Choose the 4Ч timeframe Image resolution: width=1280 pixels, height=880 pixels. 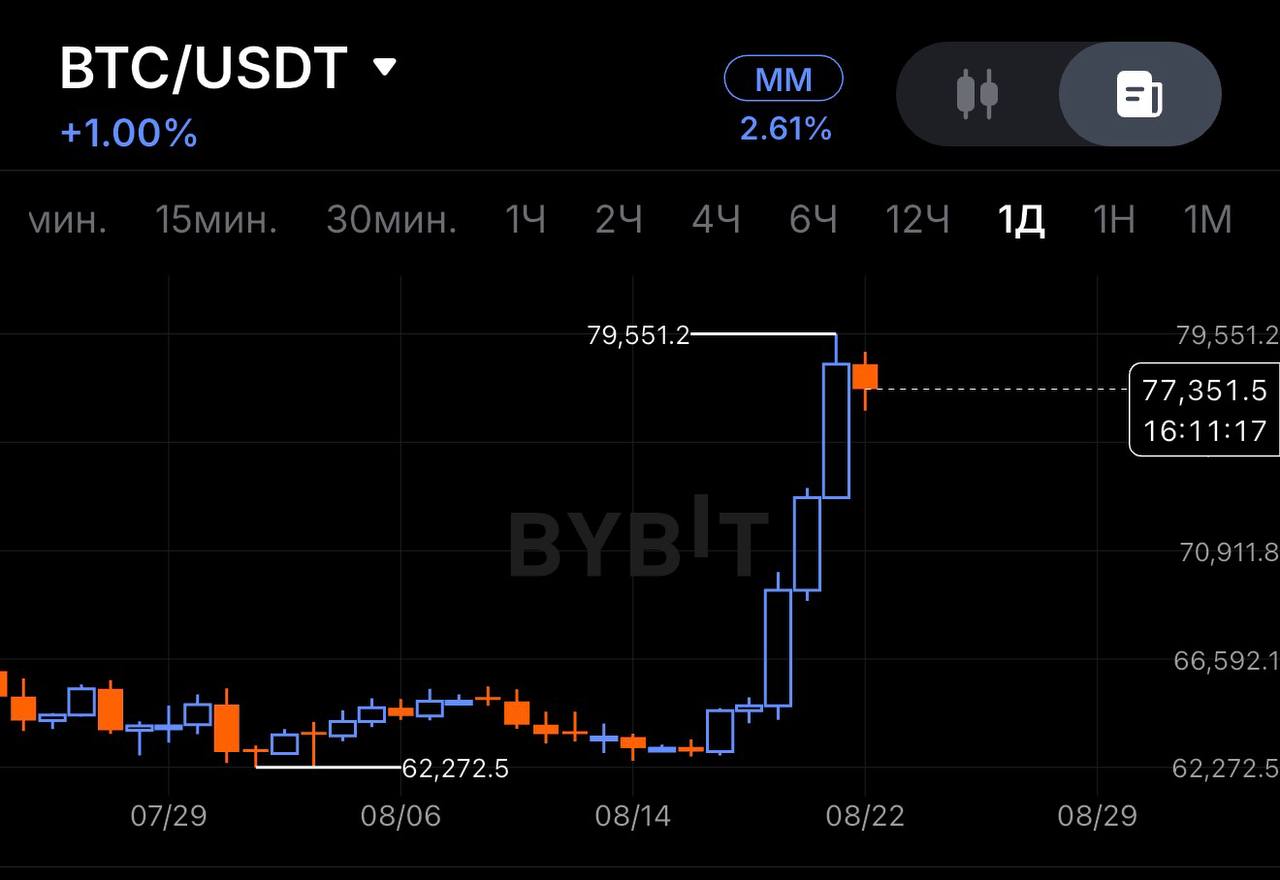pos(716,219)
